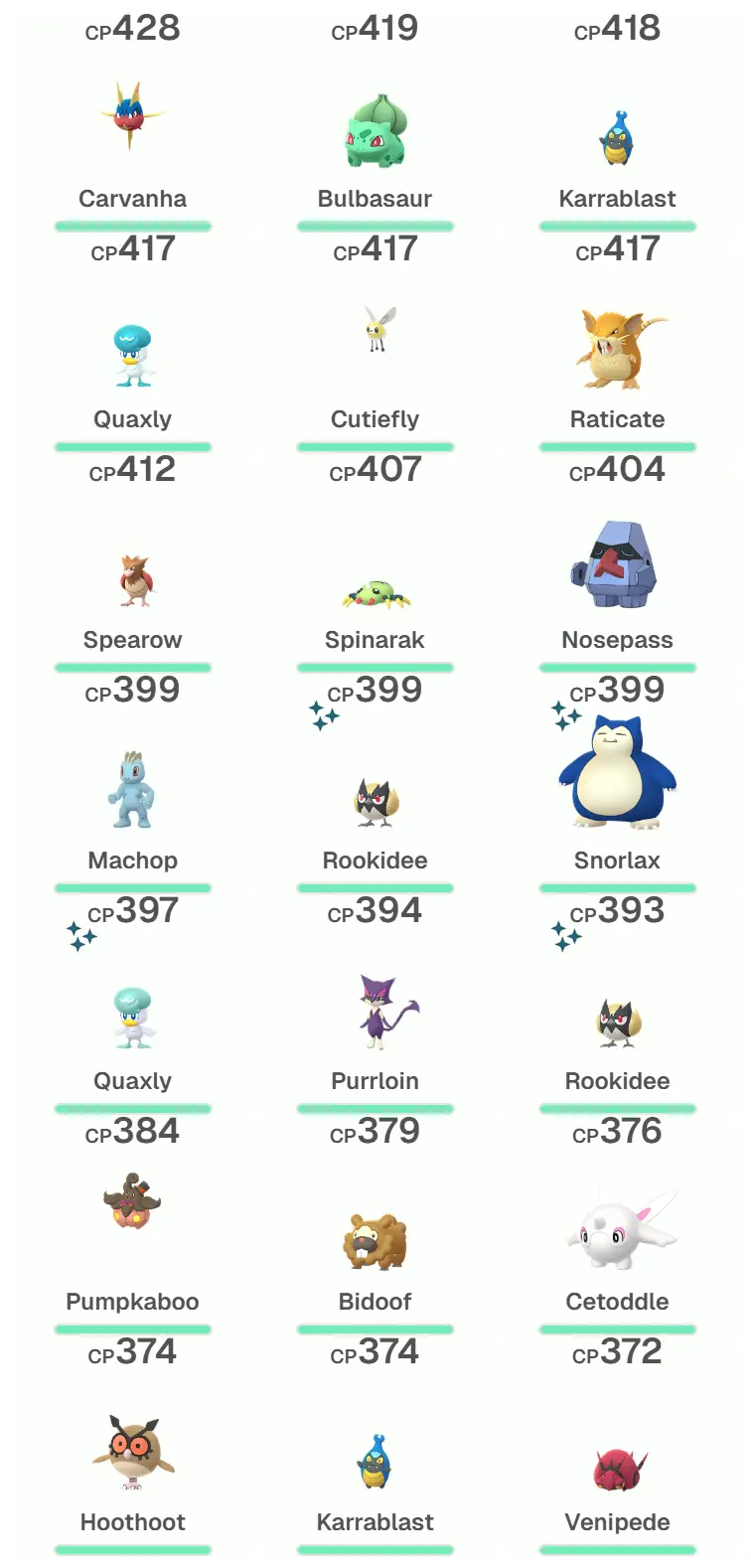View the Quaxly with CP417
Screen dimensions: 751x1568
tap(132, 341)
